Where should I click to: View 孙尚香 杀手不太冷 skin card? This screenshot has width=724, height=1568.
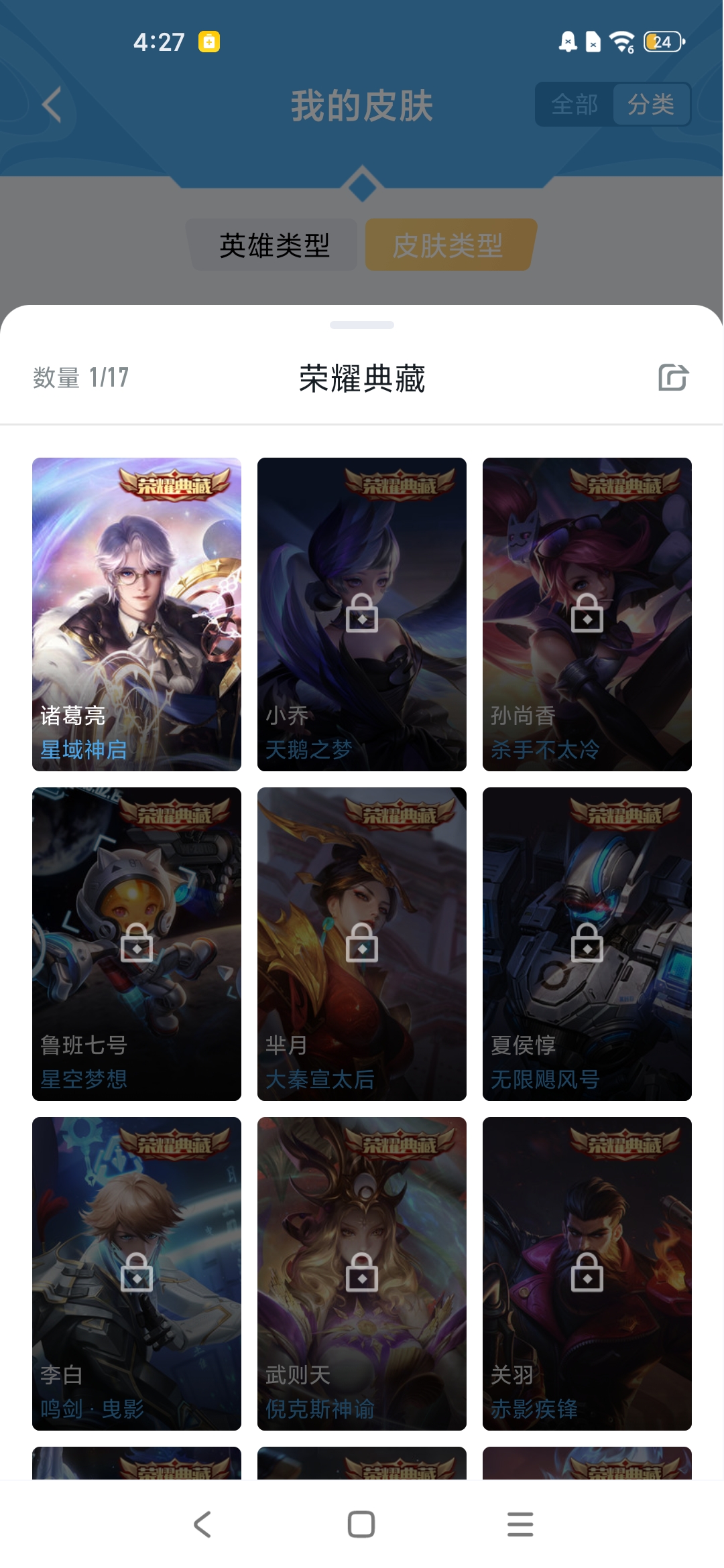[587, 614]
